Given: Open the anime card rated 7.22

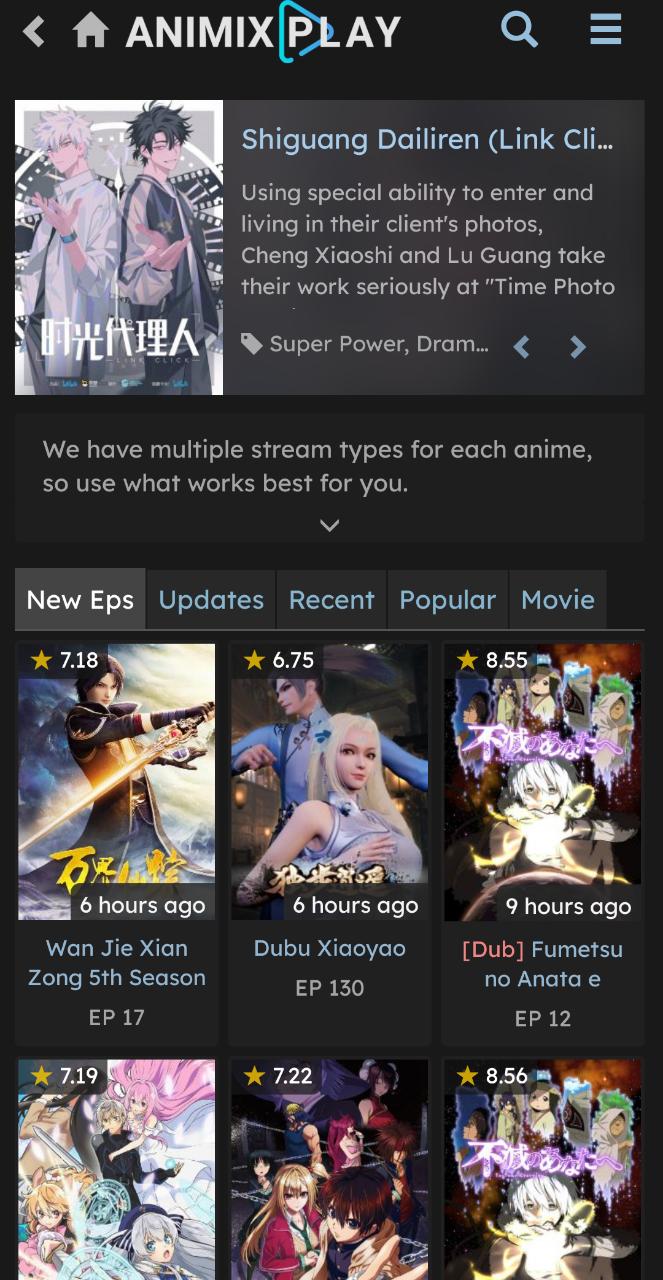Looking at the screenshot, I should (x=329, y=1170).
